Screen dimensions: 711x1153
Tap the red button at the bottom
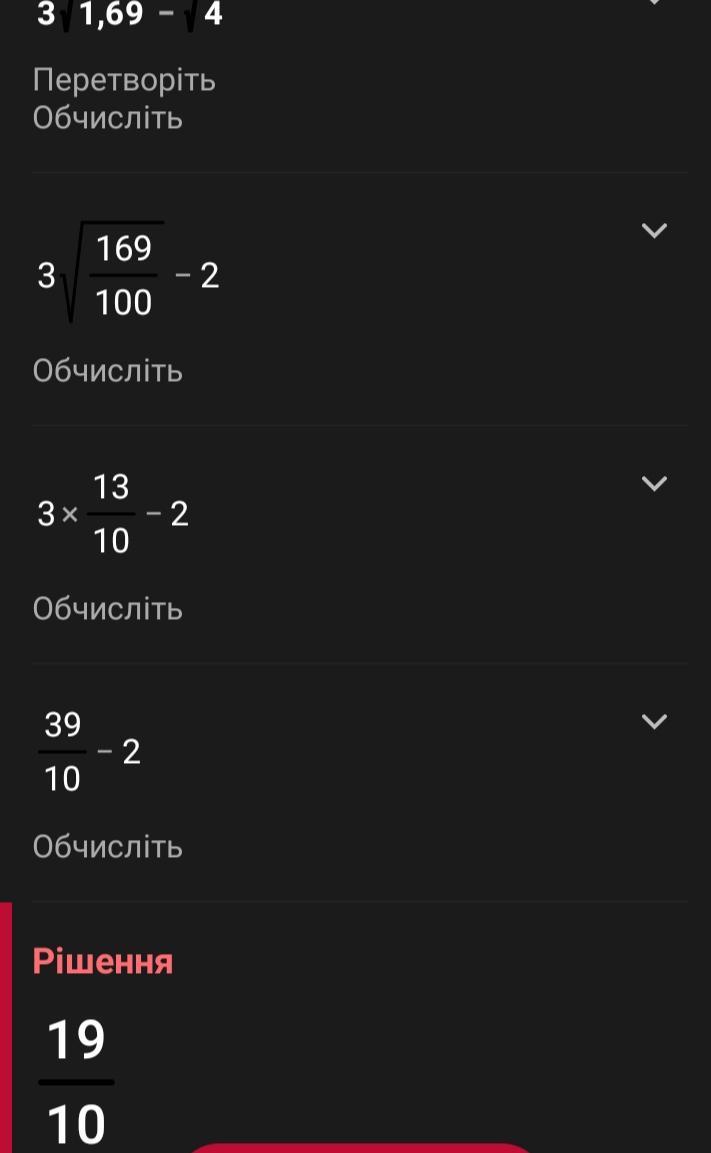[360, 1147]
